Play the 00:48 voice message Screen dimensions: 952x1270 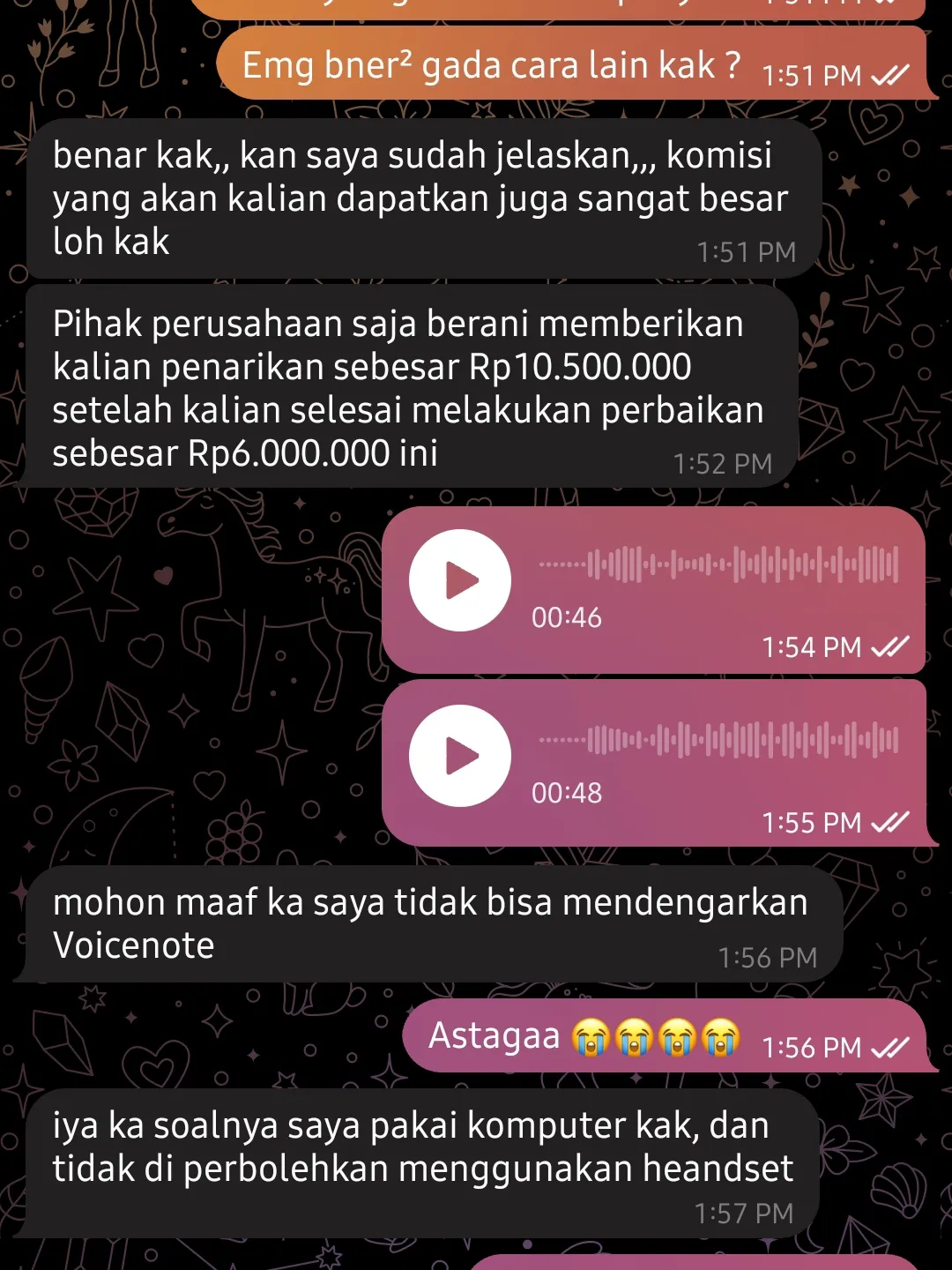(x=459, y=756)
